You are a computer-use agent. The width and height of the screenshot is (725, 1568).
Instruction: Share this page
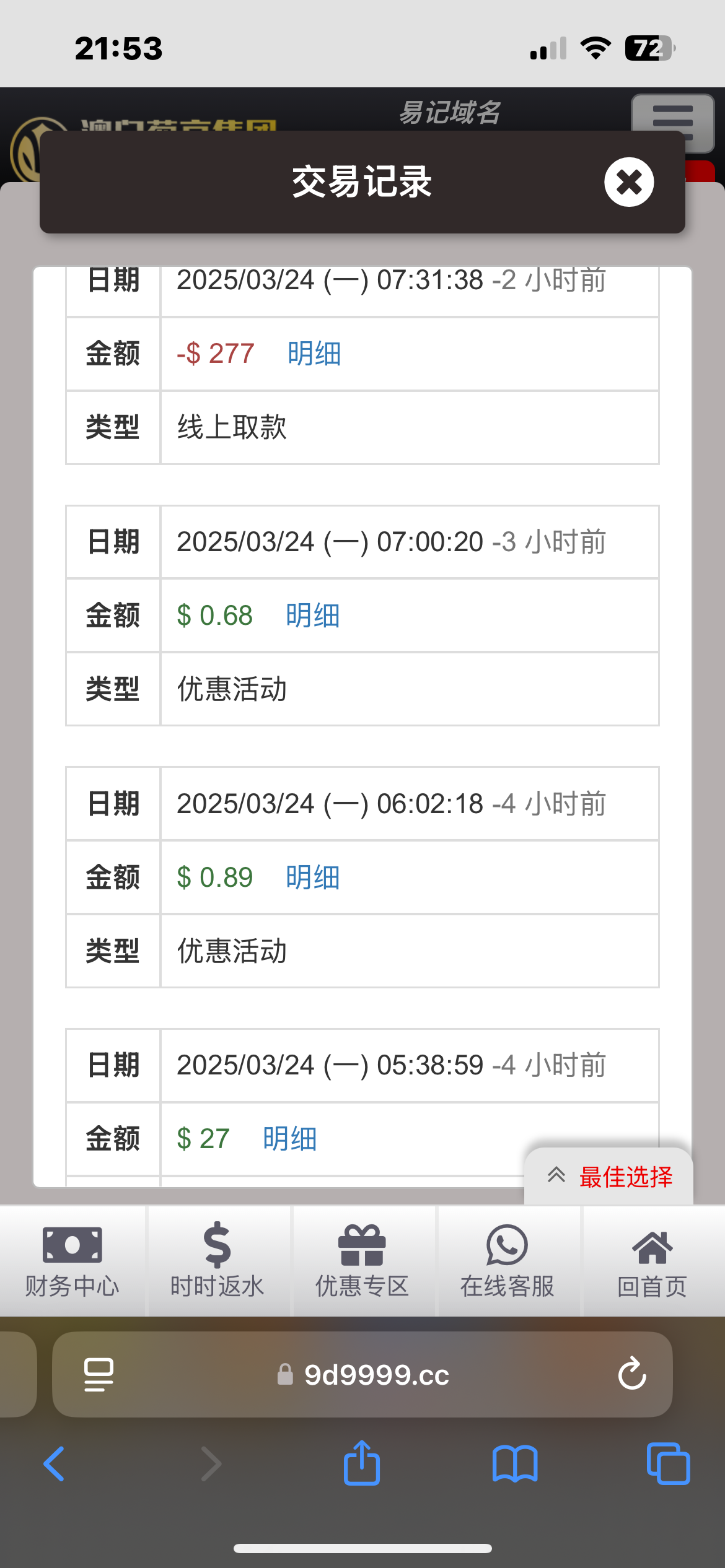point(362,1463)
